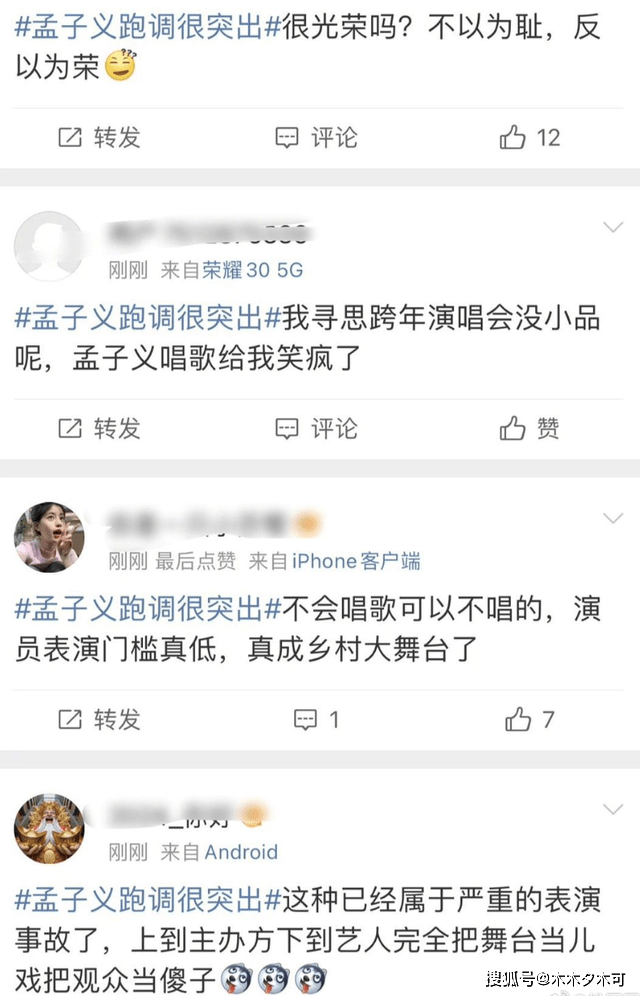This screenshot has height=996, width=640.
Task: Open the 荣耀 30 5G source link
Action: [252, 270]
